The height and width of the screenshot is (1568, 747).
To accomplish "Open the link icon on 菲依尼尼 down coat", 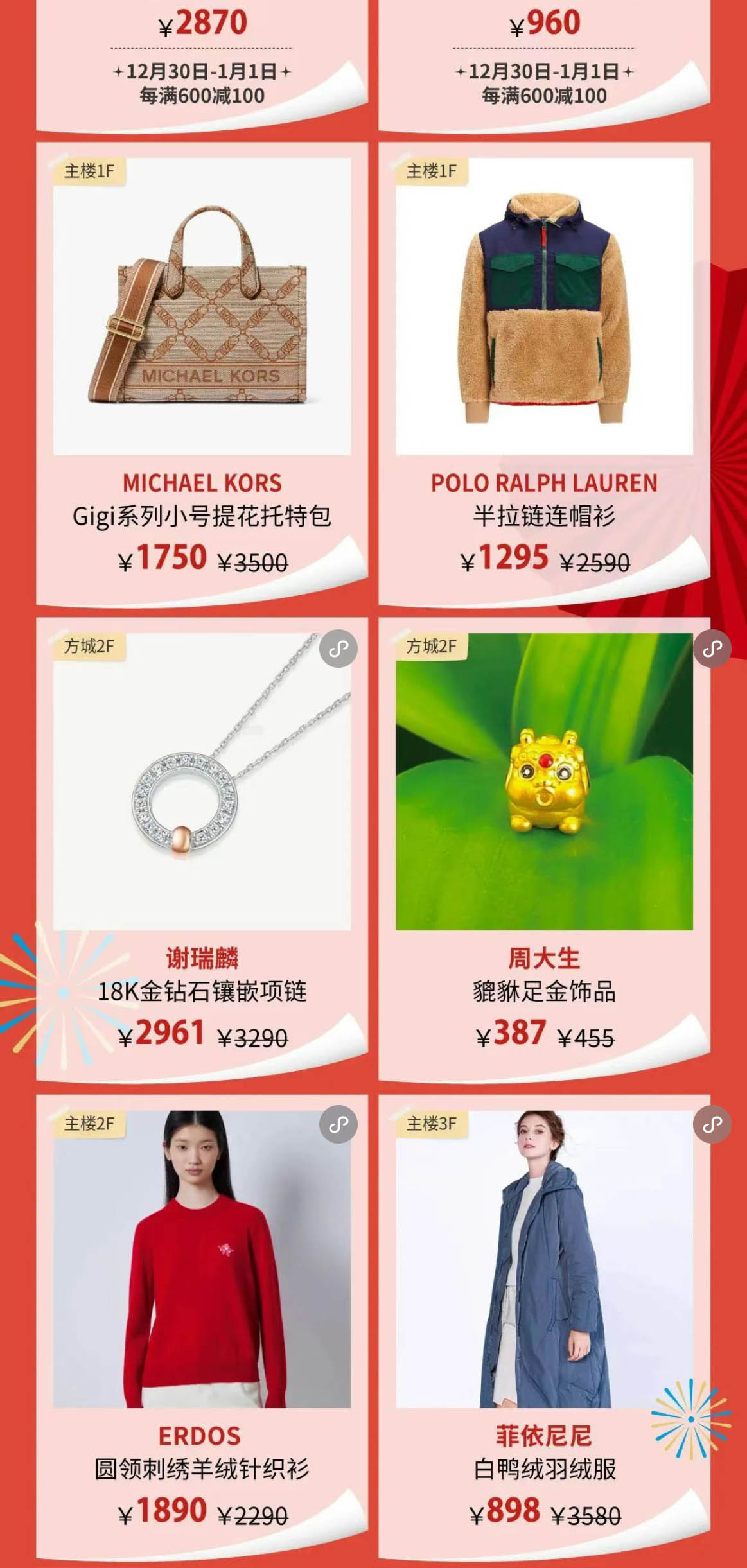I will [712, 1124].
